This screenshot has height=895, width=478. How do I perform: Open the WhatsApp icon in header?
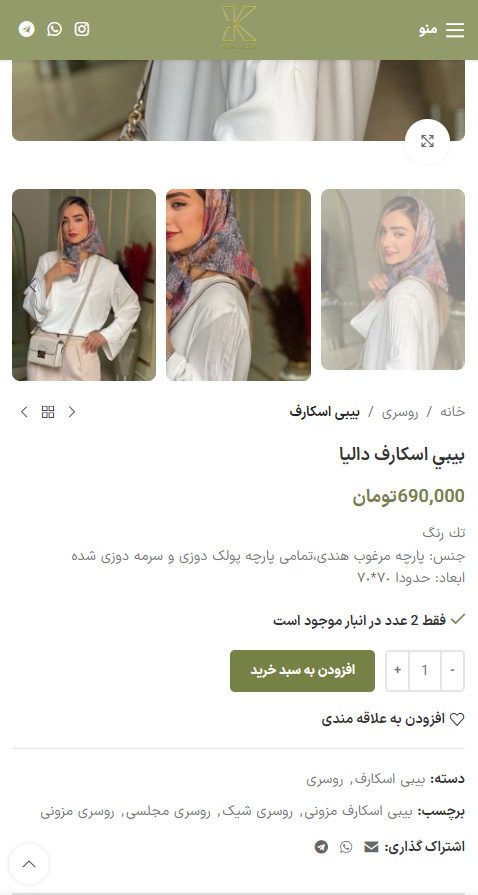(x=54, y=29)
